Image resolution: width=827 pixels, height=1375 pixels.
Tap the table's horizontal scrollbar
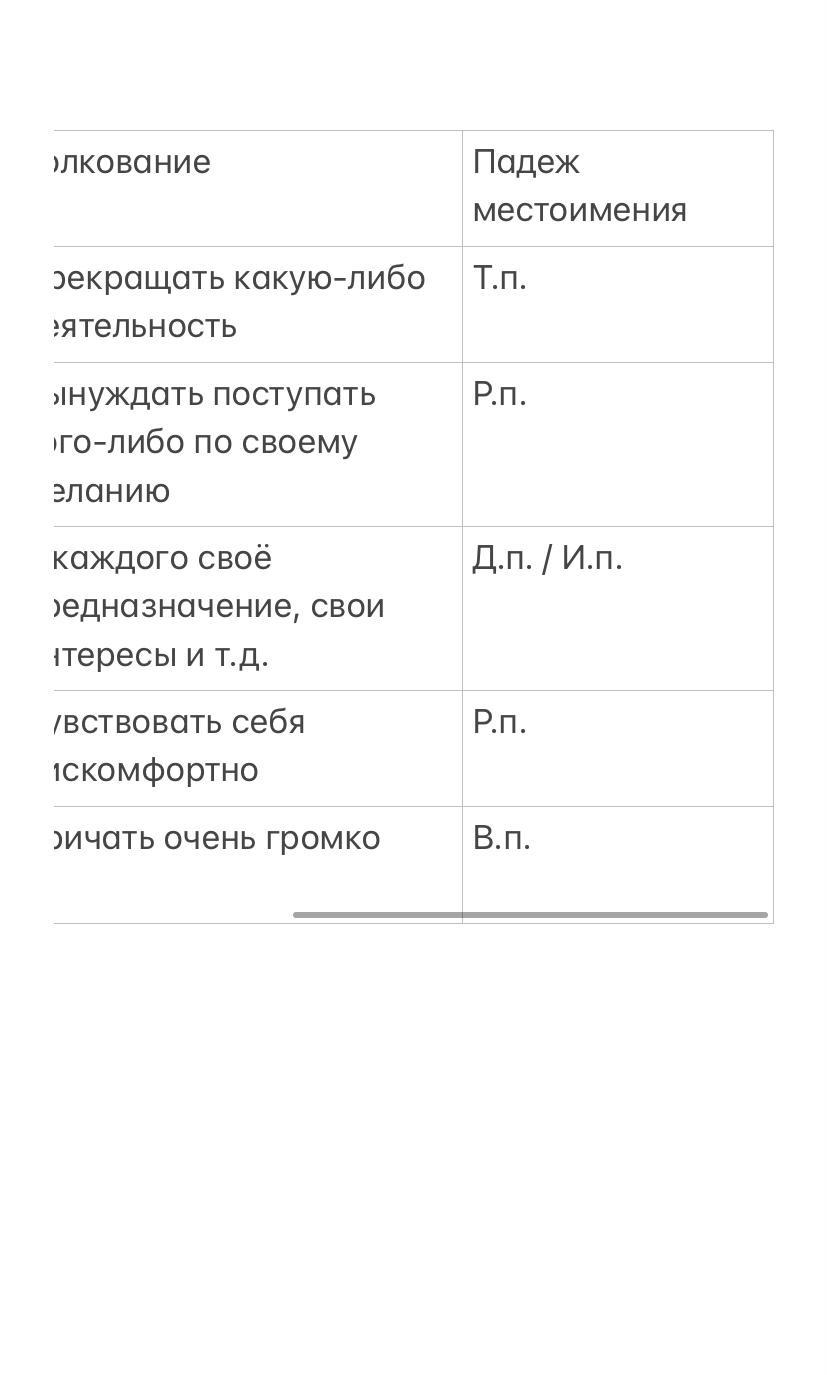pyautogui.click(x=530, y=914)
